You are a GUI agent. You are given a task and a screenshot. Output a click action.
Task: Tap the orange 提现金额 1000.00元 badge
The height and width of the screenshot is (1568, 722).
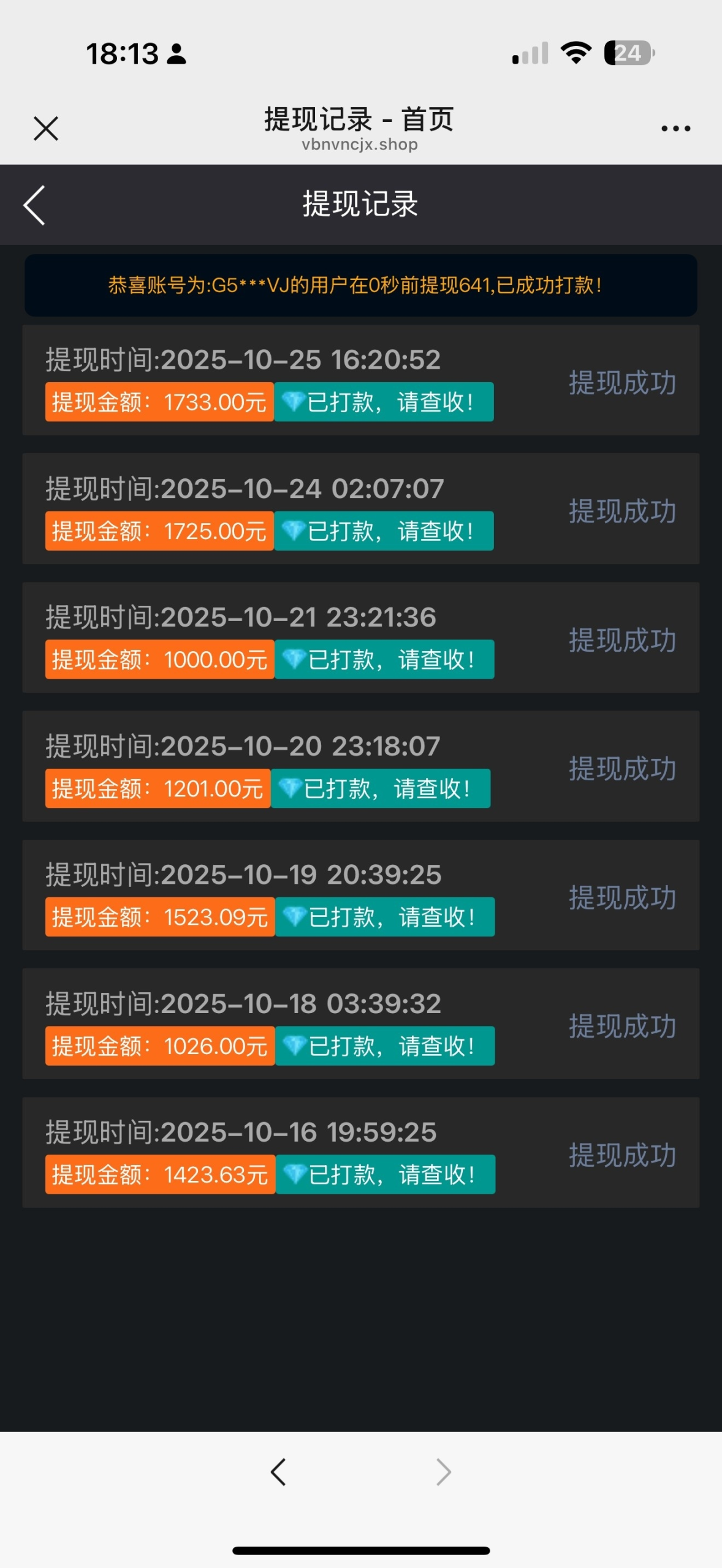159,659
